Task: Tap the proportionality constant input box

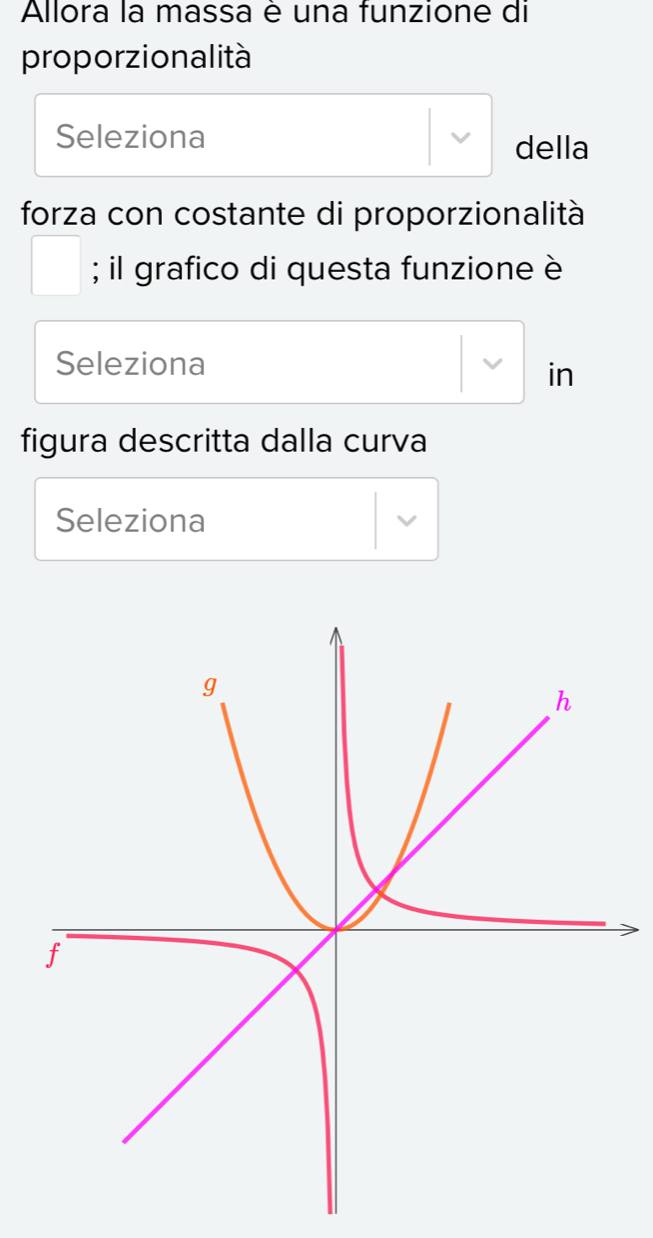Action: (56, 266)
